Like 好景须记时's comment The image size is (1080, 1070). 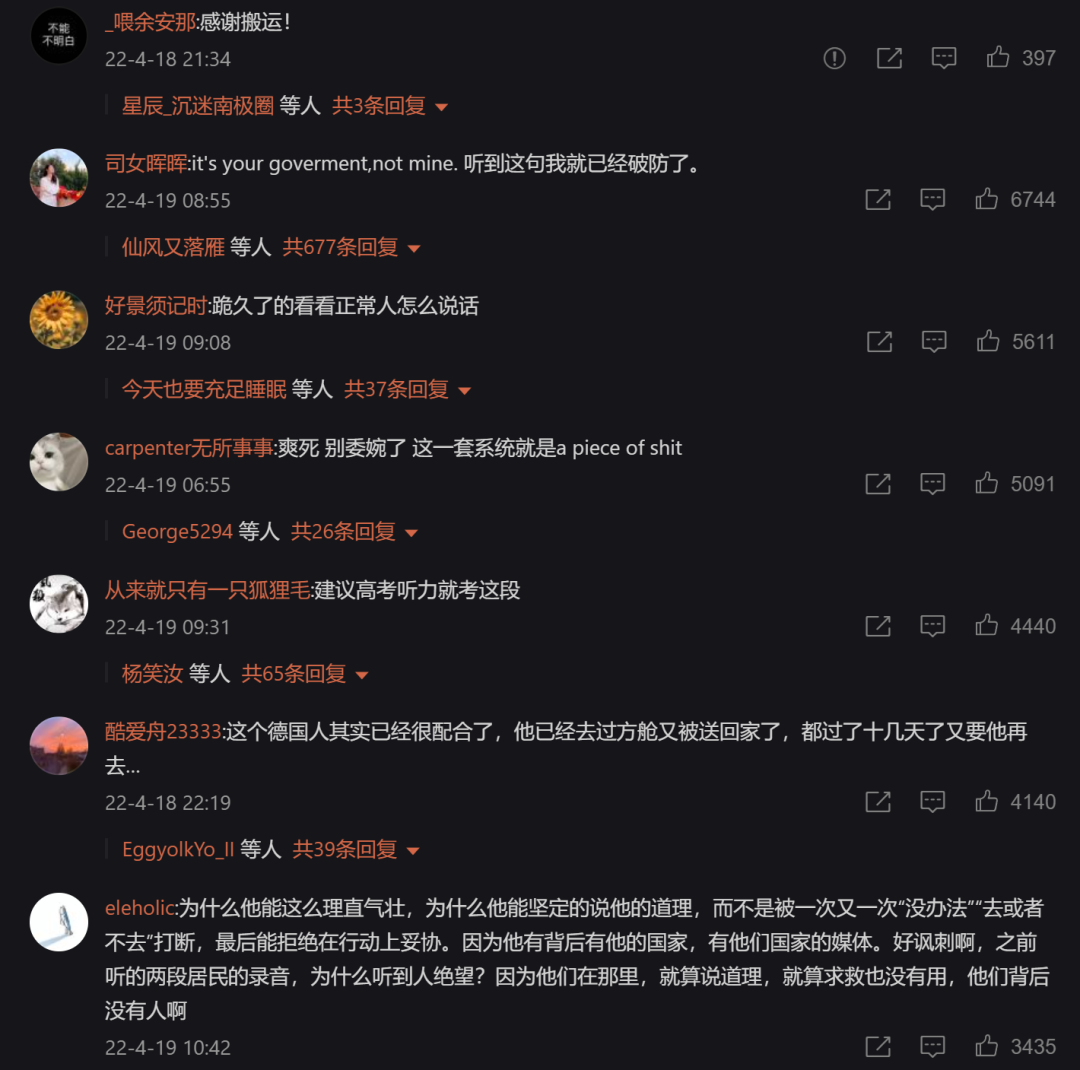(x=988, y=342)
